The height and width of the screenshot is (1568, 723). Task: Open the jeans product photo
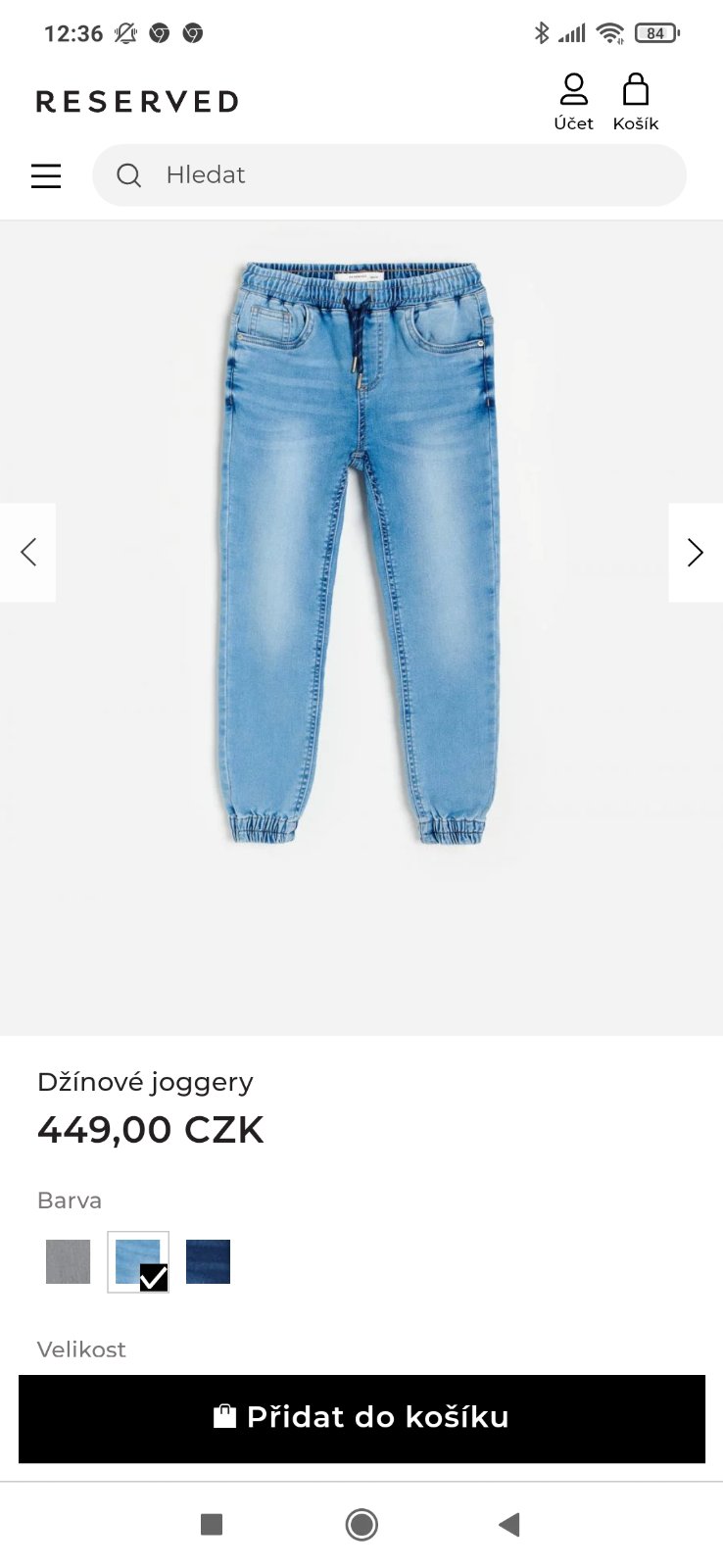(361, 553)
